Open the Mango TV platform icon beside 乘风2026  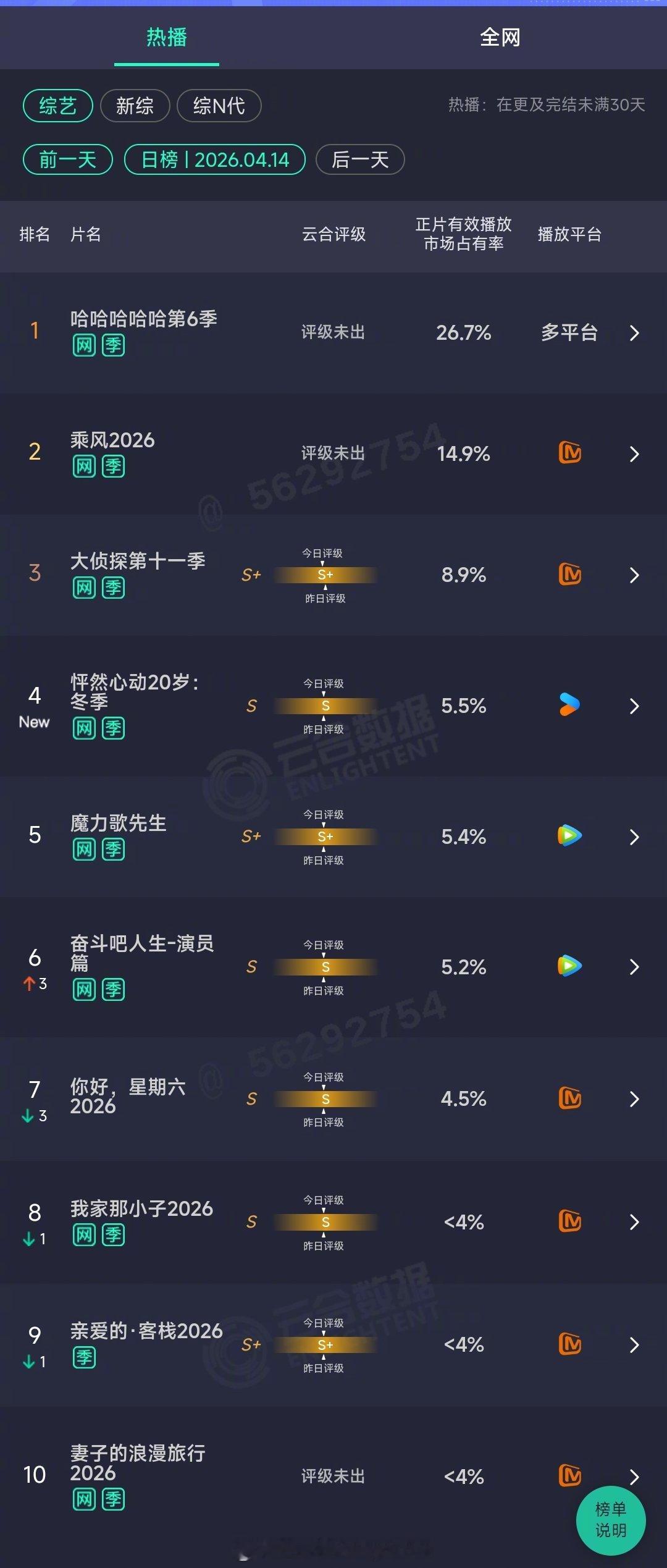[x=569, y=453]
